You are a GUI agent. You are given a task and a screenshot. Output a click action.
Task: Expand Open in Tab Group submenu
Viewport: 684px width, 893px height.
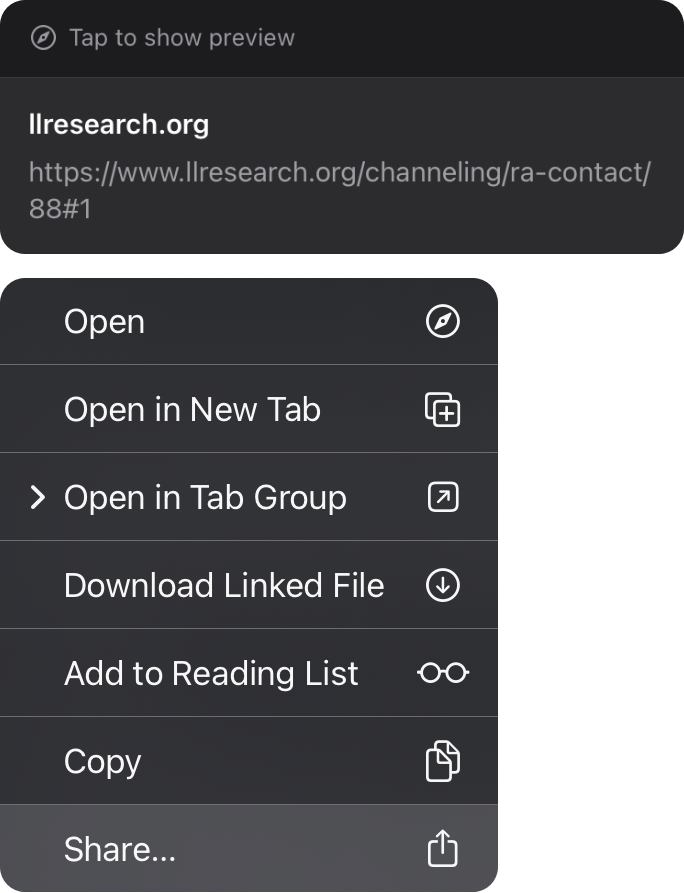(248, 498)
